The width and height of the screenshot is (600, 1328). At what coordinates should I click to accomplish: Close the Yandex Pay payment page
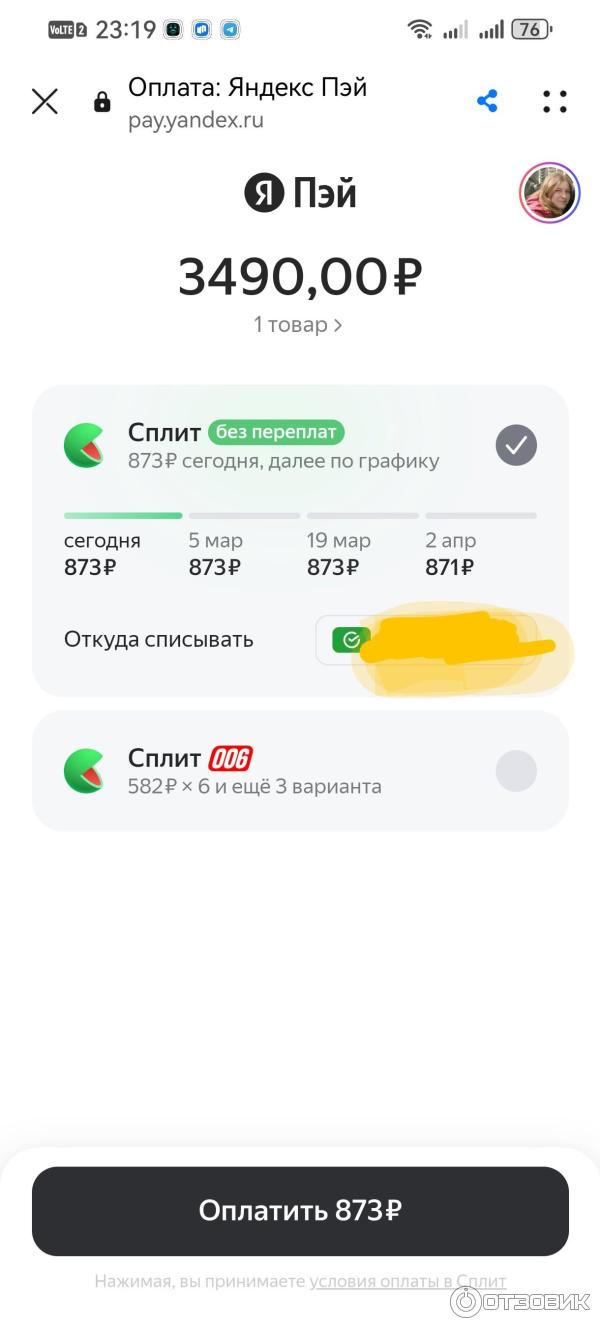click(45, 101)
